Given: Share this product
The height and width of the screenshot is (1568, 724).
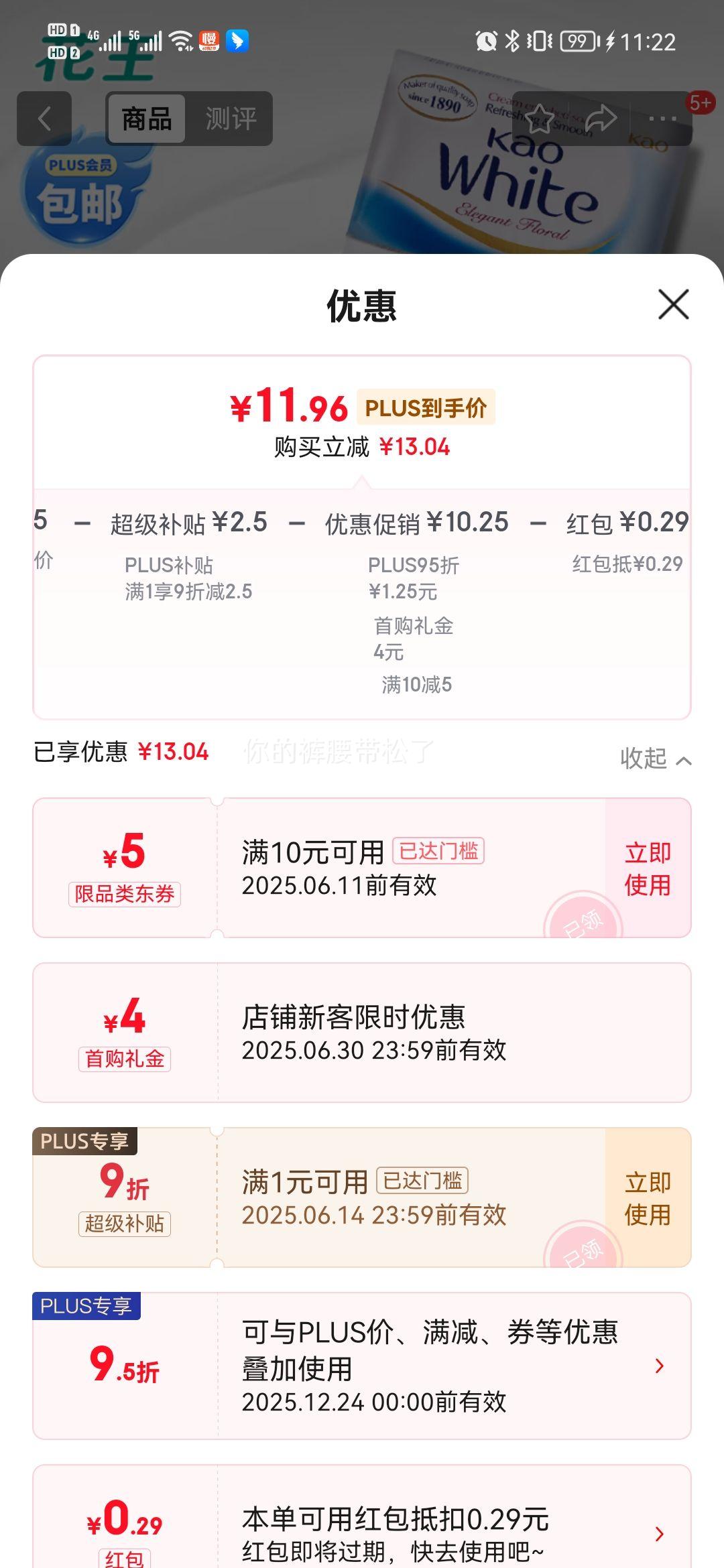Looking at the screenshot, I should pyautogui.click(x=601, y=119).
